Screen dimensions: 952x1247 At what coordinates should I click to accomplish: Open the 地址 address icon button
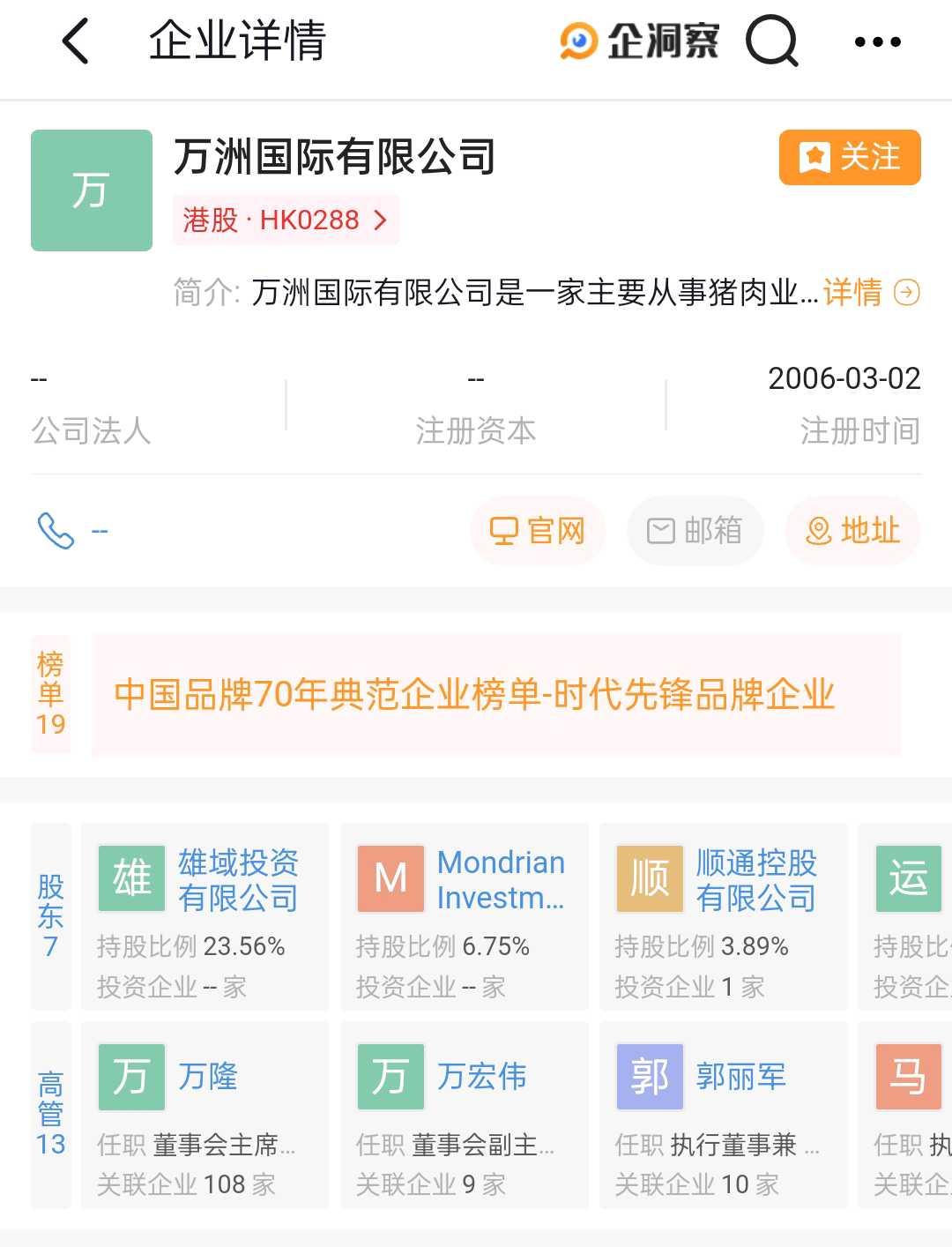(852, 531)
